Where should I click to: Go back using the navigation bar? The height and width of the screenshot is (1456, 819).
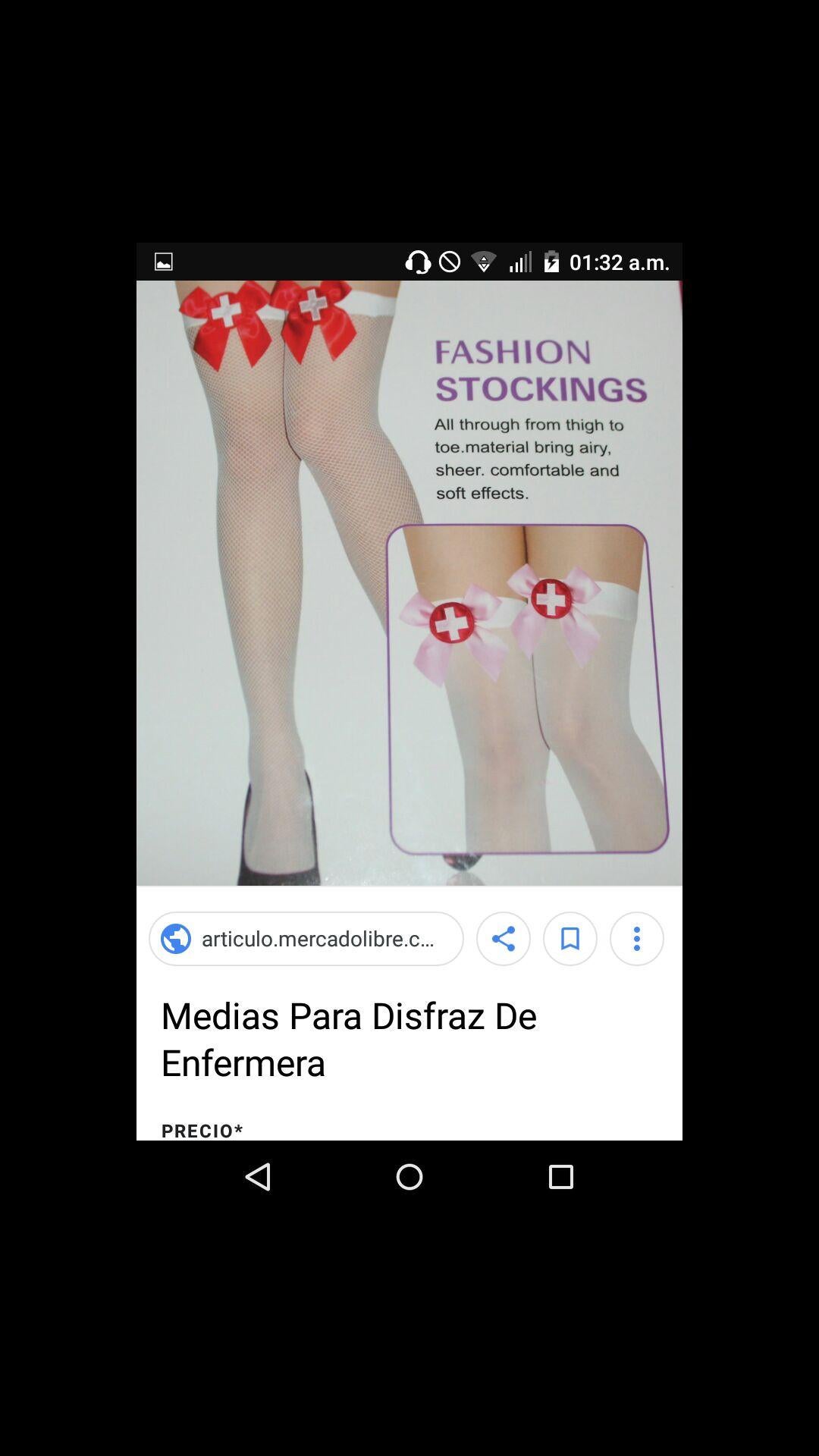click(258, 1177)
